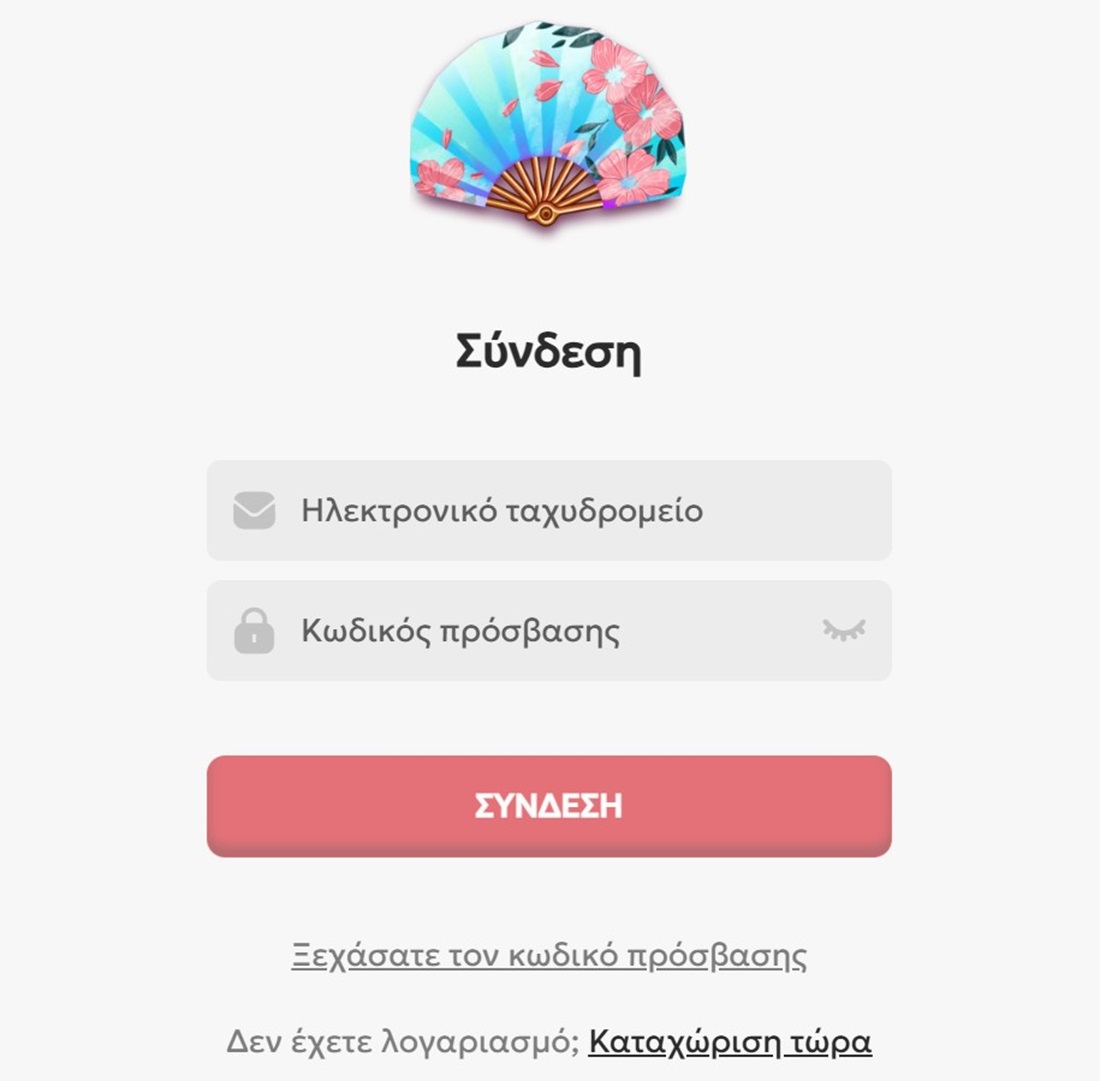Tap the red ΣΥΝΔΕΣΗ login button

[548, 806]
